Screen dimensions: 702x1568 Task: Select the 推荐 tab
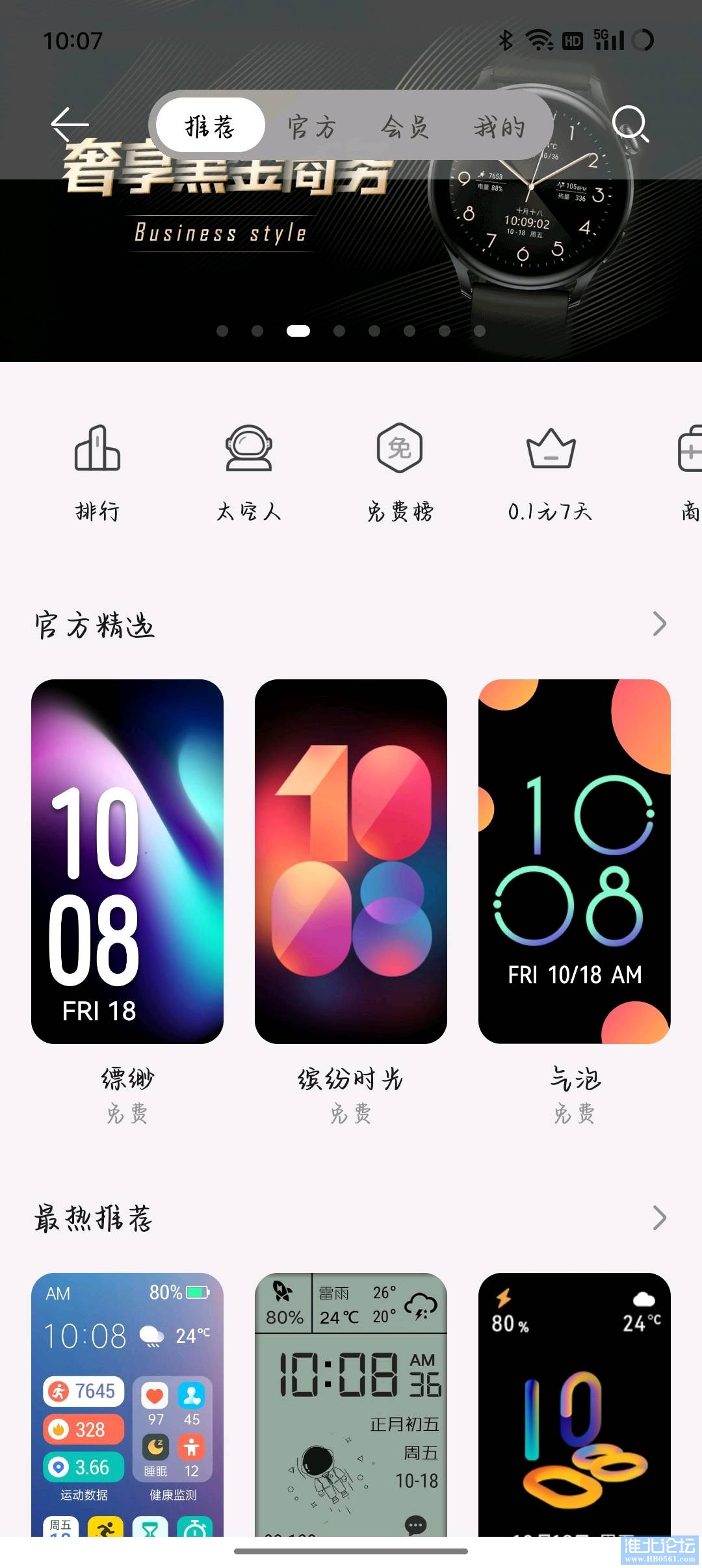click(210, 126)
